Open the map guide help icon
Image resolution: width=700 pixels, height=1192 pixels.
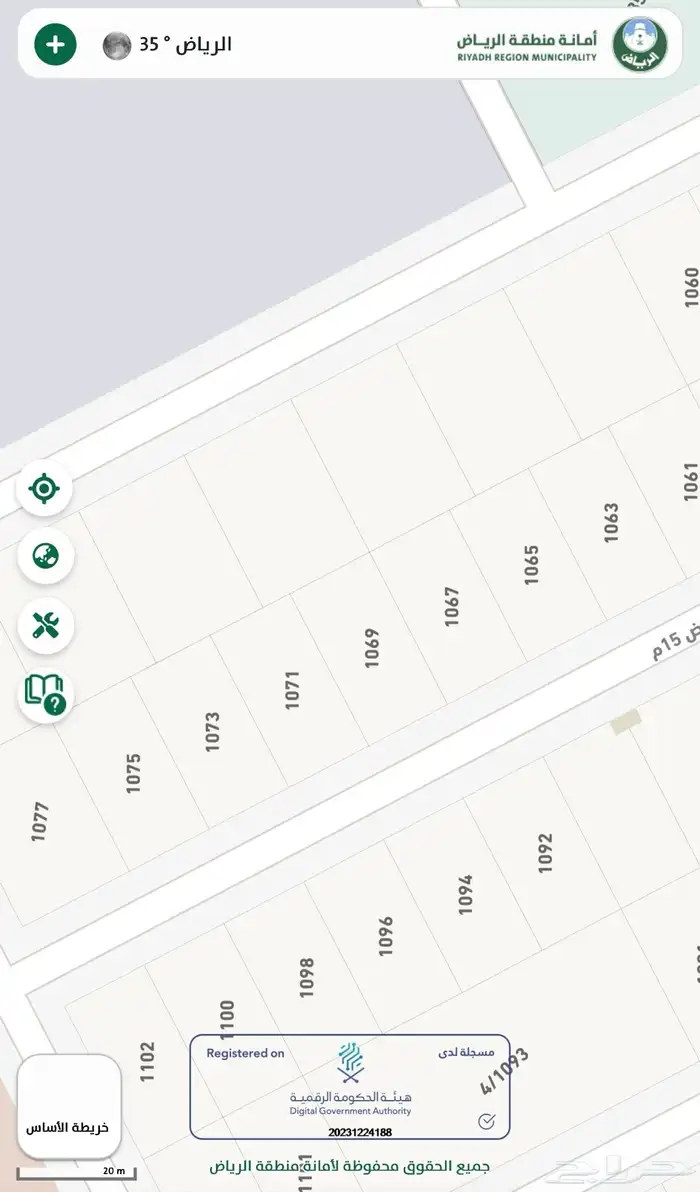45,695
